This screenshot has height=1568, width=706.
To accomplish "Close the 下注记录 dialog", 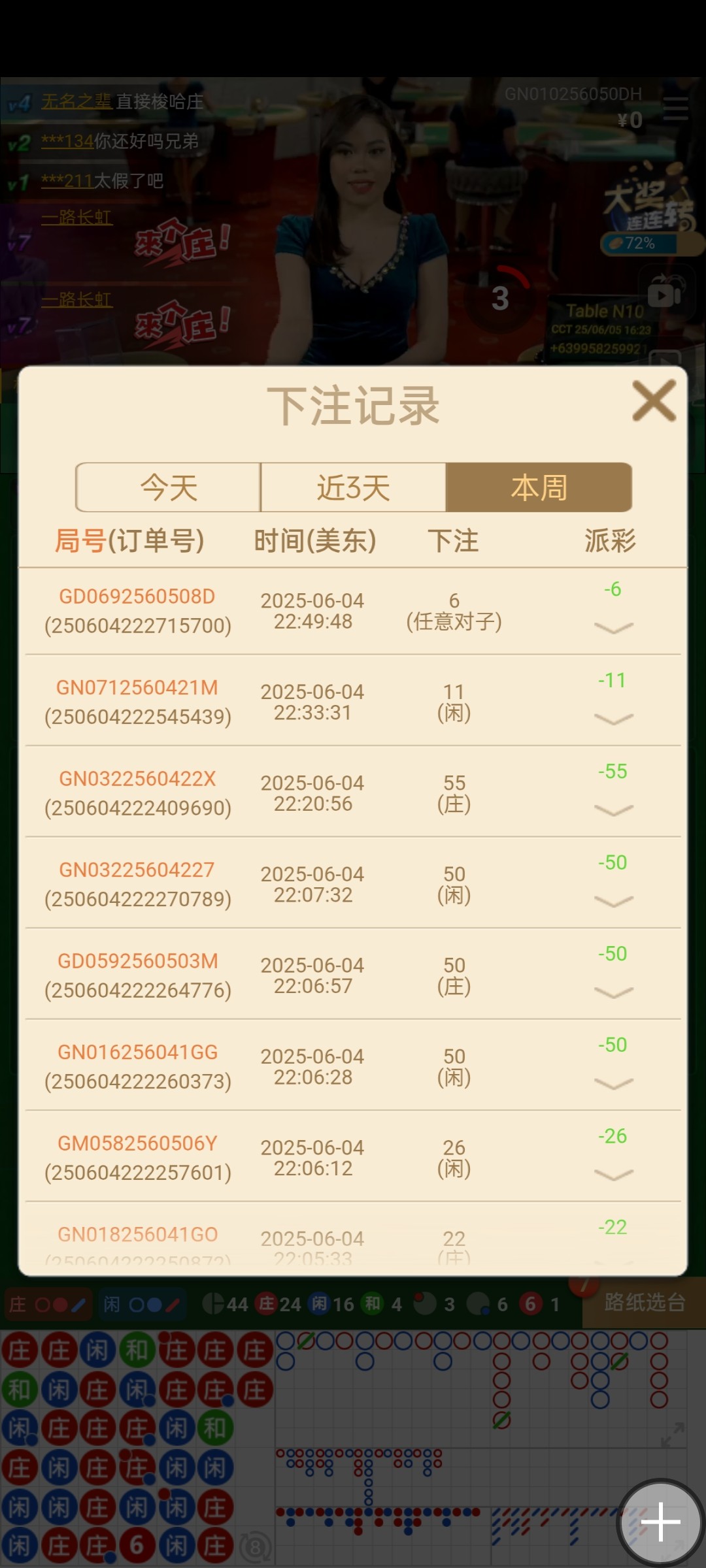I will tap(654, 400).
